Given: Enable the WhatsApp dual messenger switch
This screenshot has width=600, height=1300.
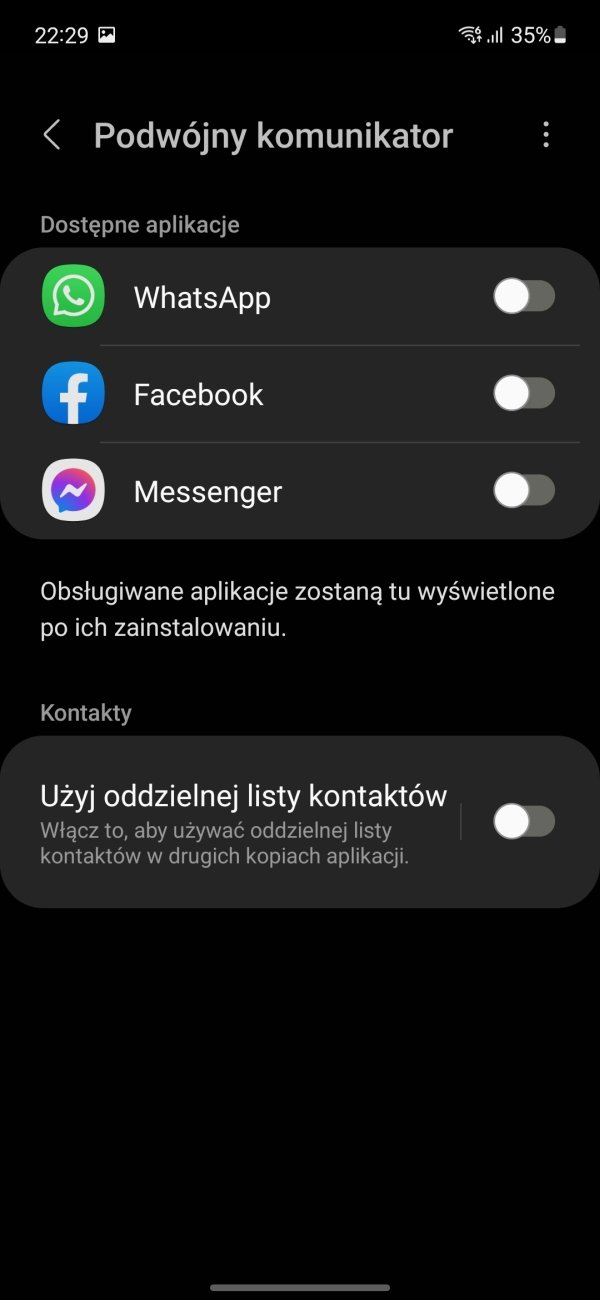Looking at the screenshot, I should (524, 297).
